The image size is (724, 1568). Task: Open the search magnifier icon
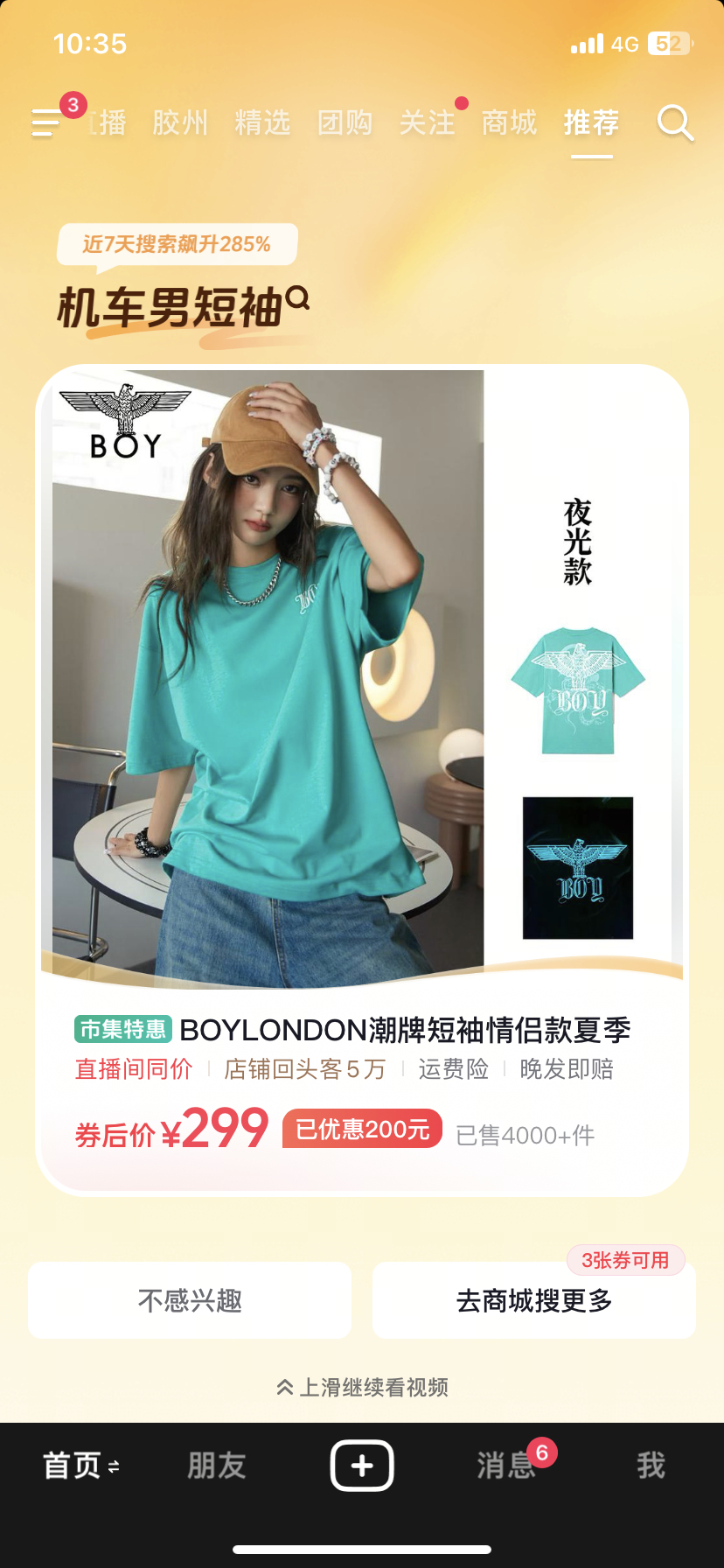(675, 122)
